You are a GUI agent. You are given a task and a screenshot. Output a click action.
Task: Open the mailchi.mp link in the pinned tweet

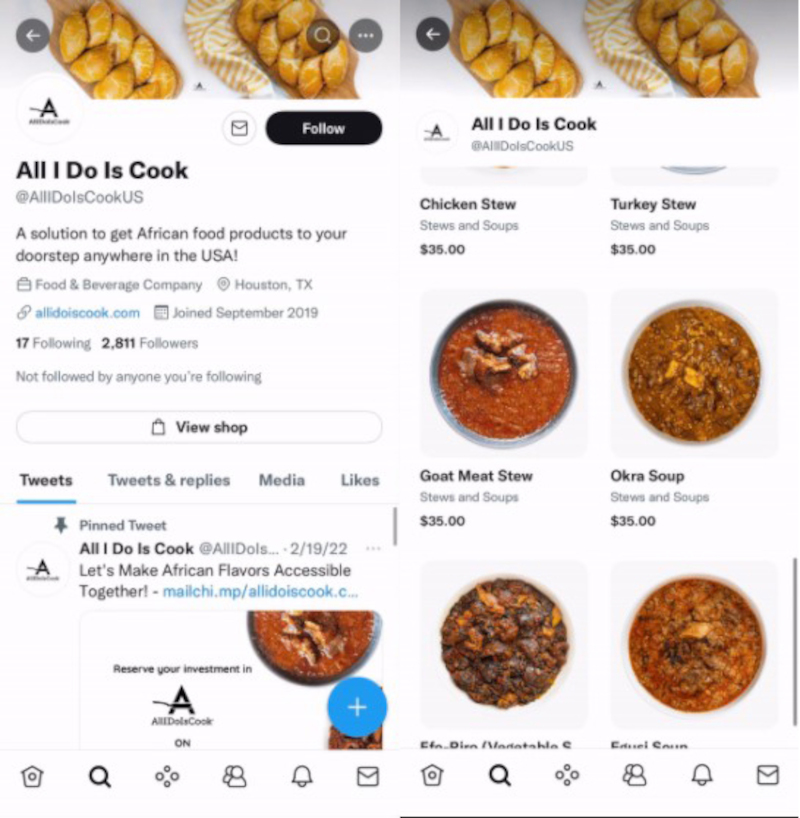click(265, 589)
